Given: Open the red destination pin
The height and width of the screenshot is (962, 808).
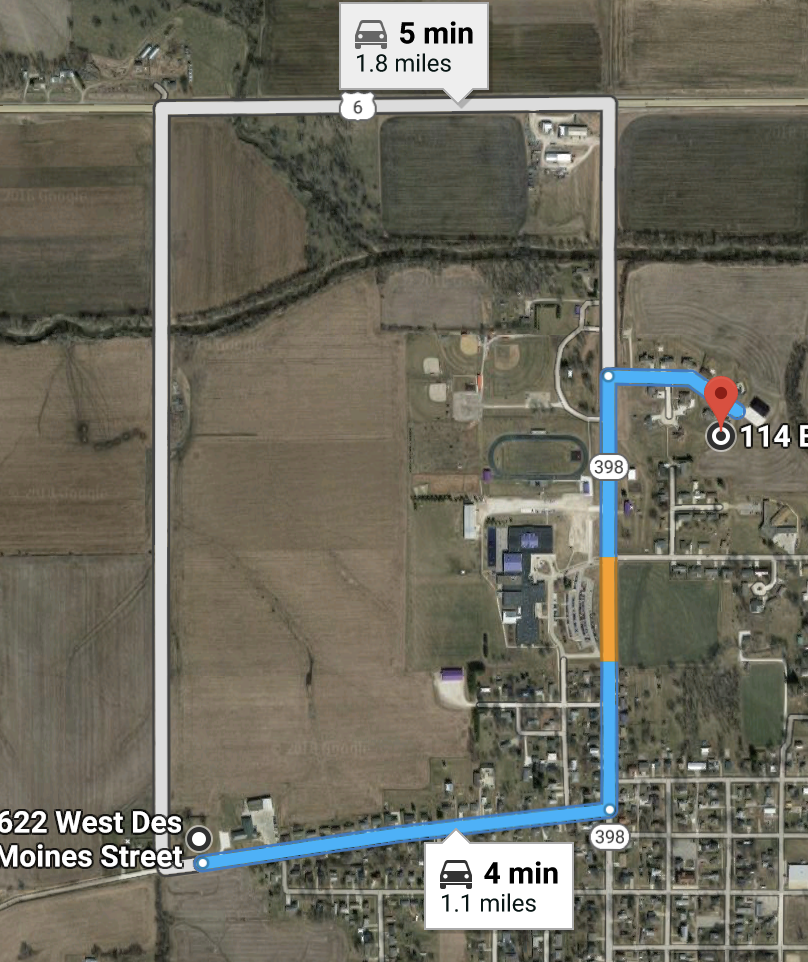Looking at the screenshot, I should (720, 398).
